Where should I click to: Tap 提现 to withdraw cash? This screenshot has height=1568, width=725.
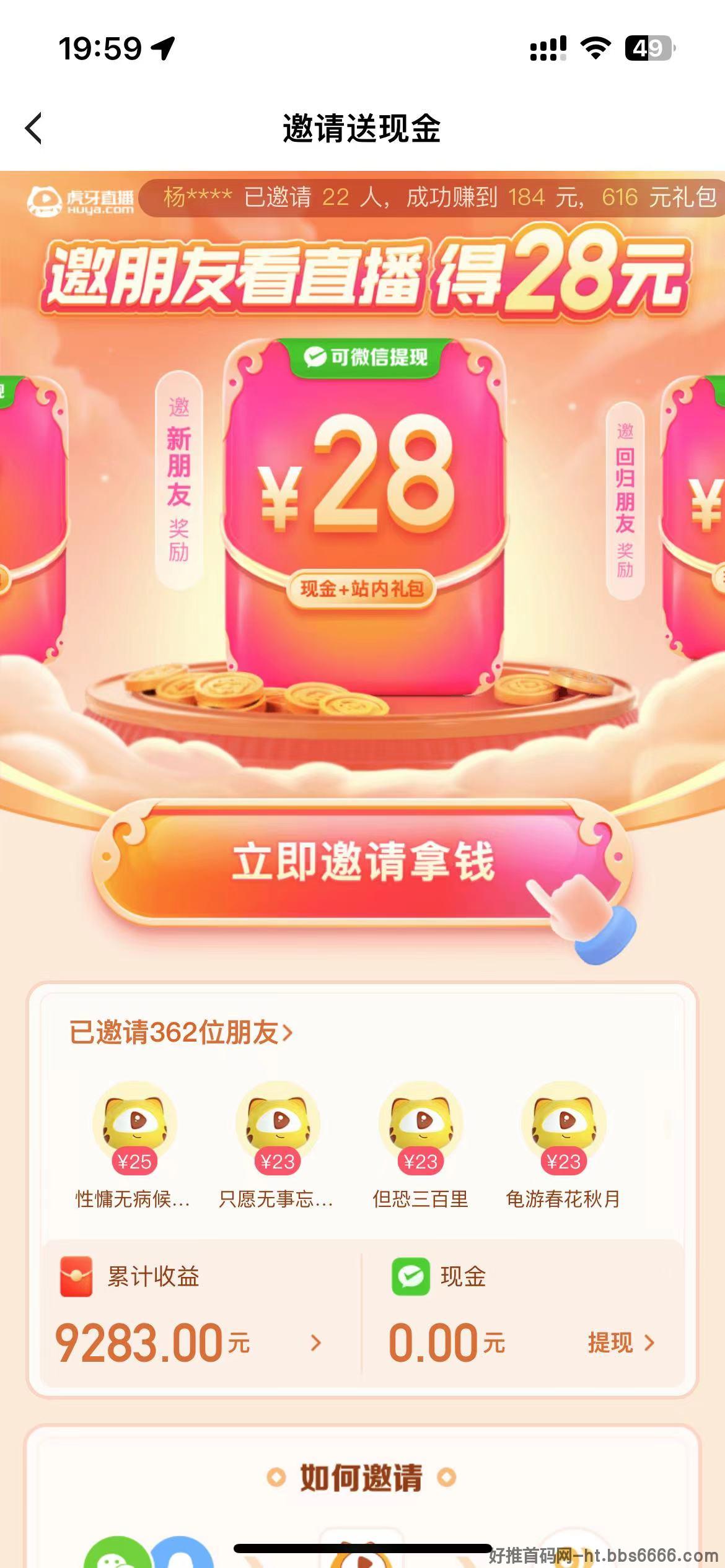click(621, 1343)
